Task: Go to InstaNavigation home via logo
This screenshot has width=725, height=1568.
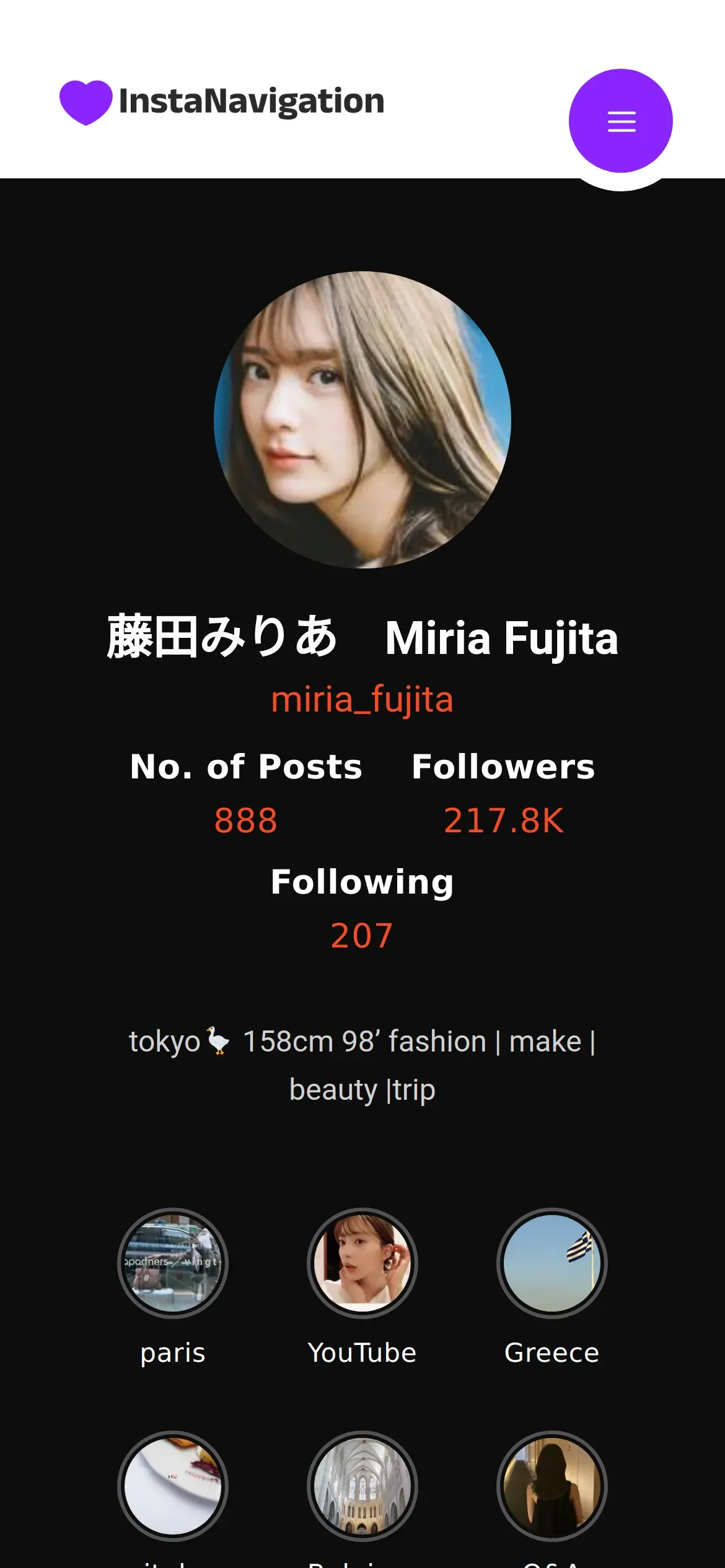Action: pos(222,102)
